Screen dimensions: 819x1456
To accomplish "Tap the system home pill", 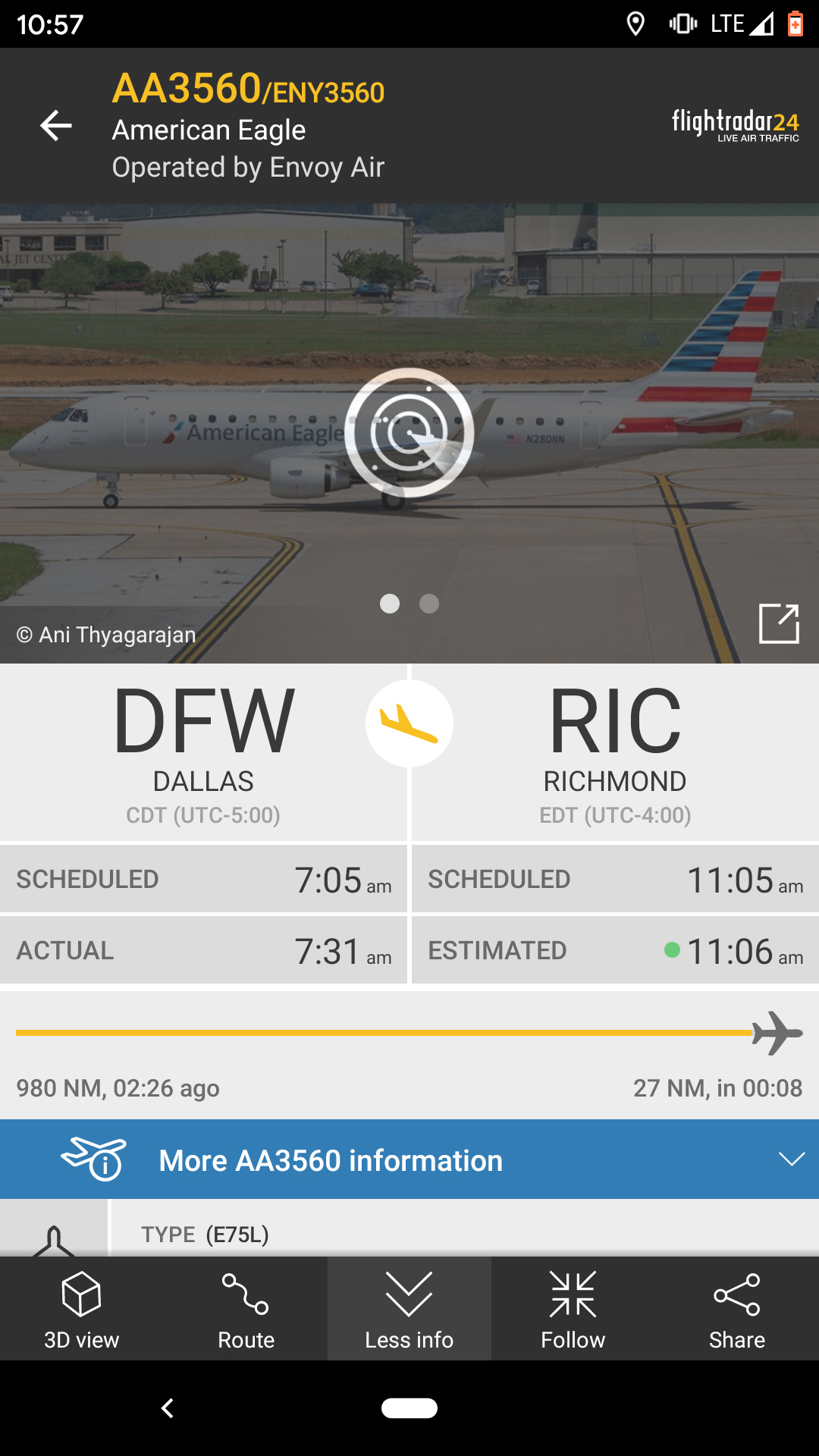I will click(409, 1408).
